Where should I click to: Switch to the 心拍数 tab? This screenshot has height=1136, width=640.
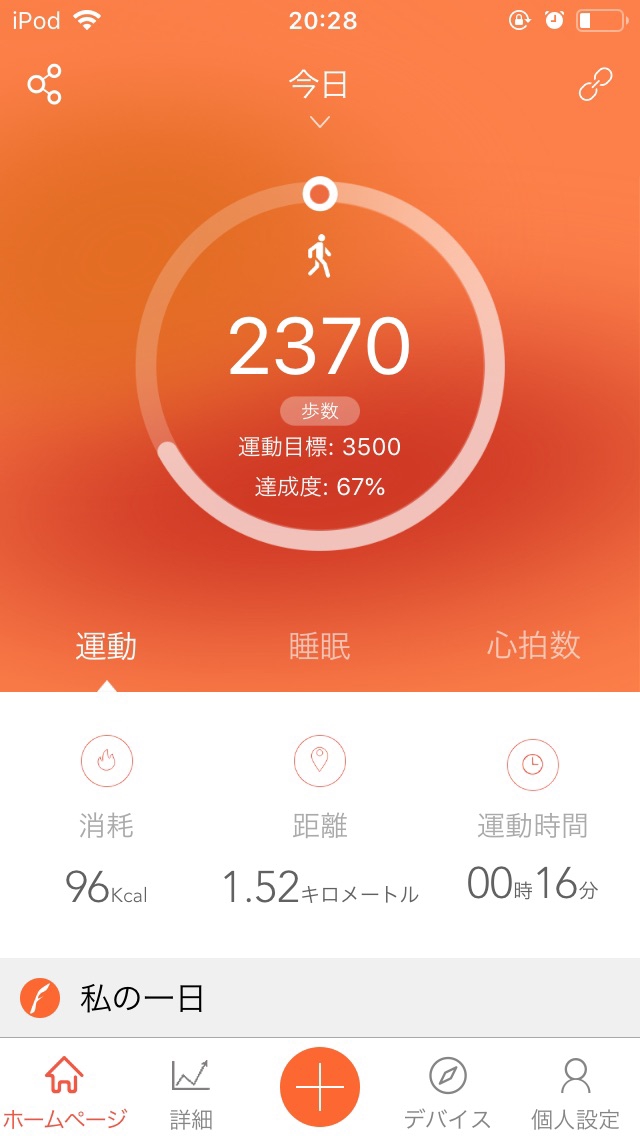(533, 645)
